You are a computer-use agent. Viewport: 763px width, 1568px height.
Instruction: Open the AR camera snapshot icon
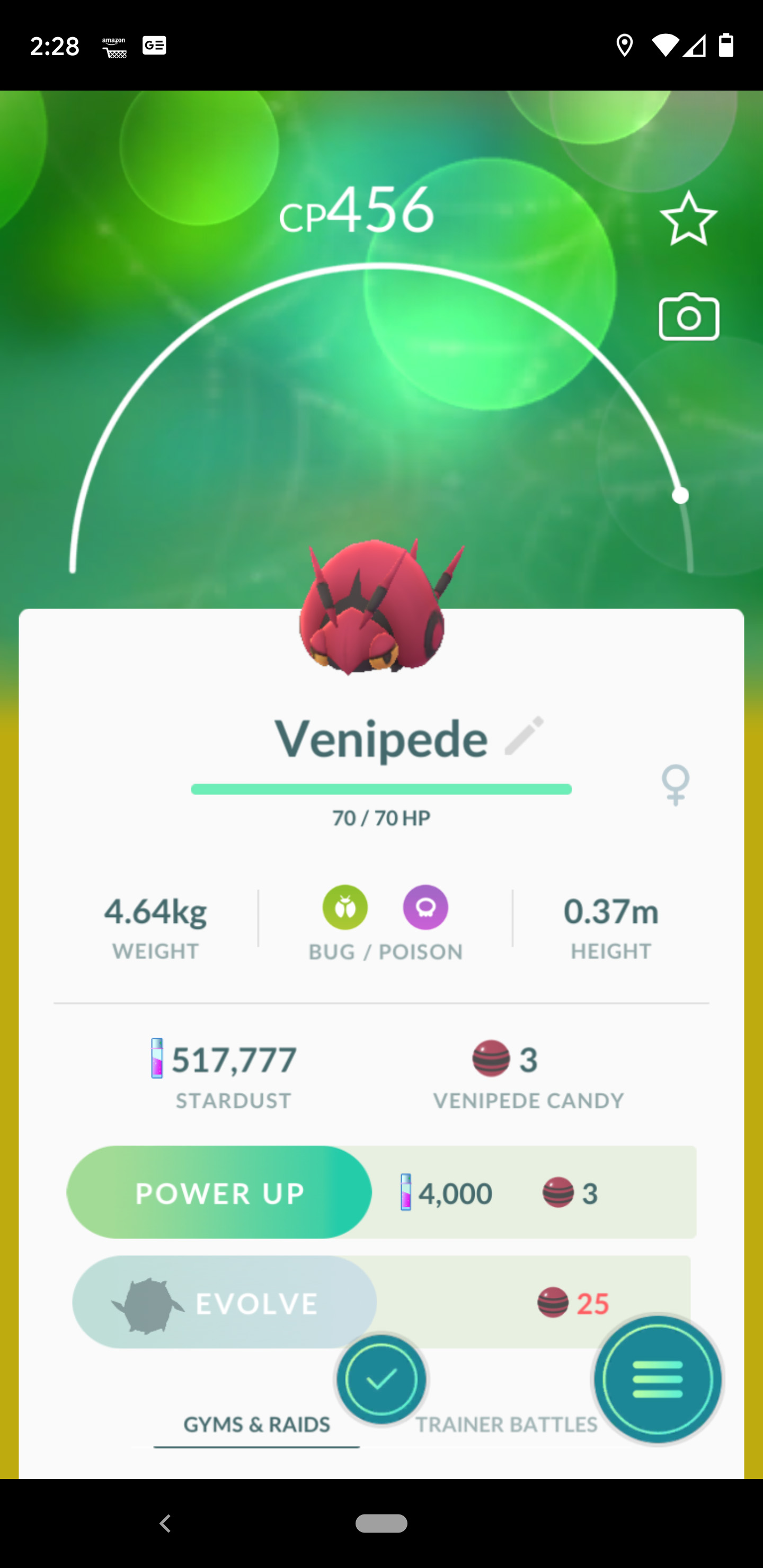688,317
